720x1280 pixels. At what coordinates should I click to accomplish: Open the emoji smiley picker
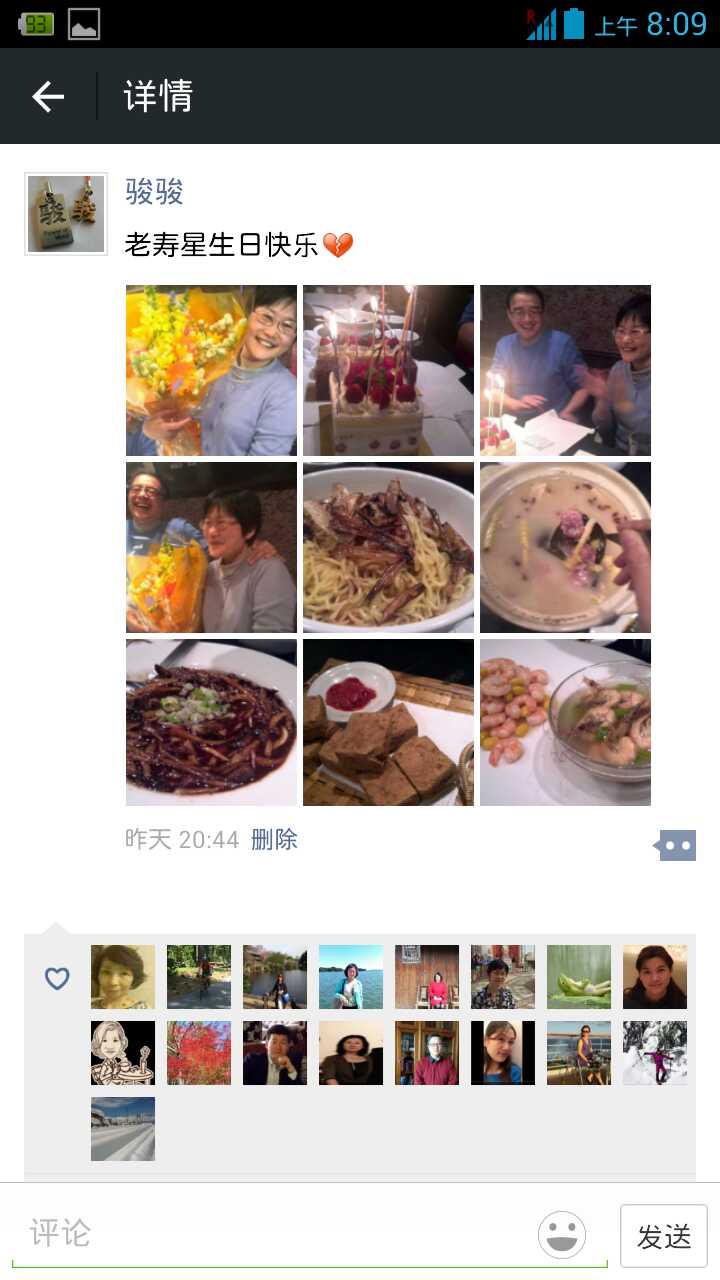pyautogui.click(x=562, y=1235)
